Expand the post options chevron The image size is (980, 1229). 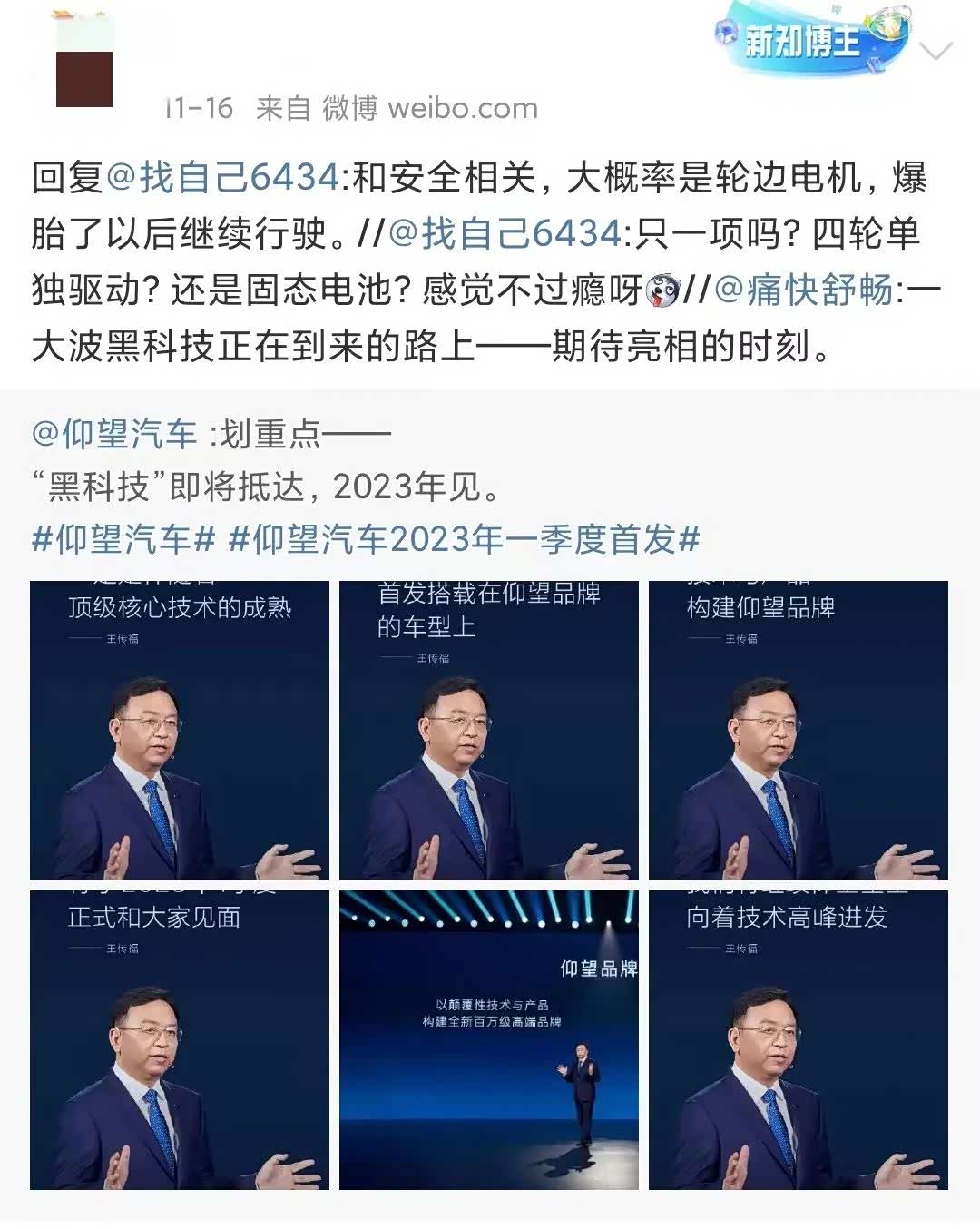(936, 51)
